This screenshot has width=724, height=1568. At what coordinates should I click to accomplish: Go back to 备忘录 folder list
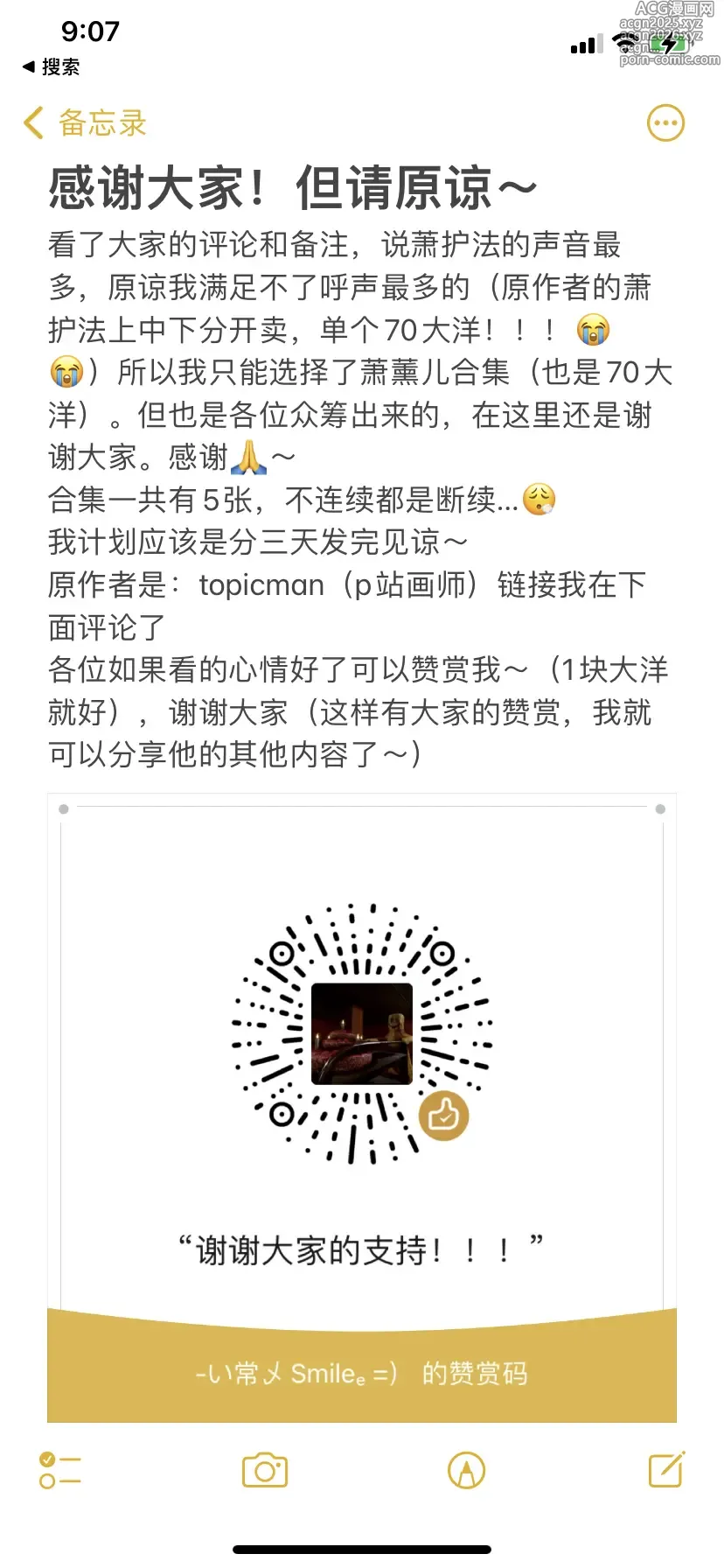click(x=85, y=123)
